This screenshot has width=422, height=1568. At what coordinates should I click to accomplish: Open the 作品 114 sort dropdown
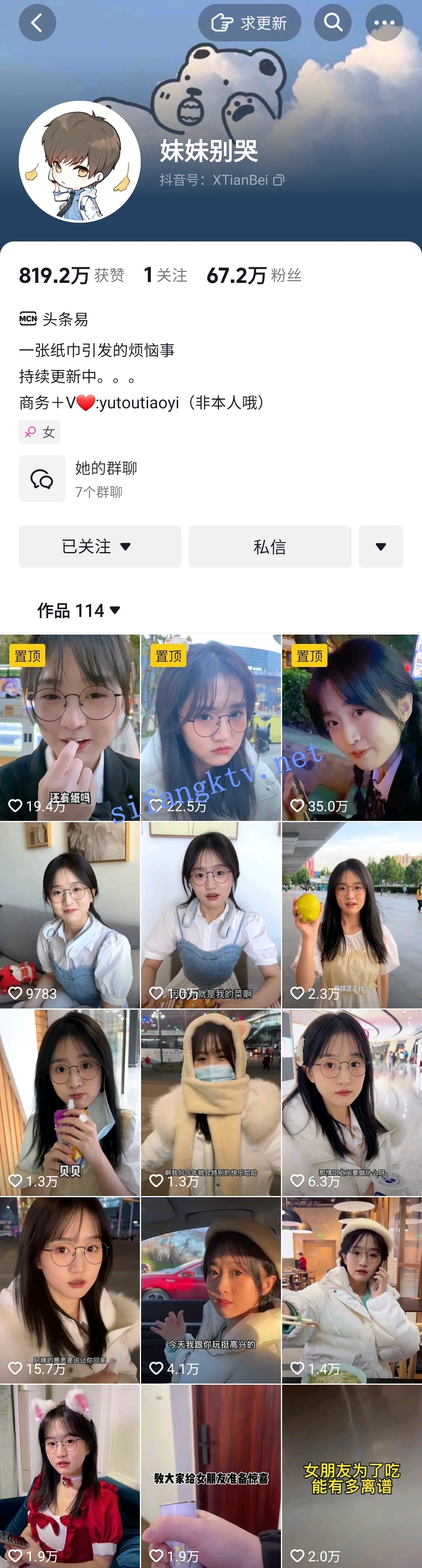79,610
